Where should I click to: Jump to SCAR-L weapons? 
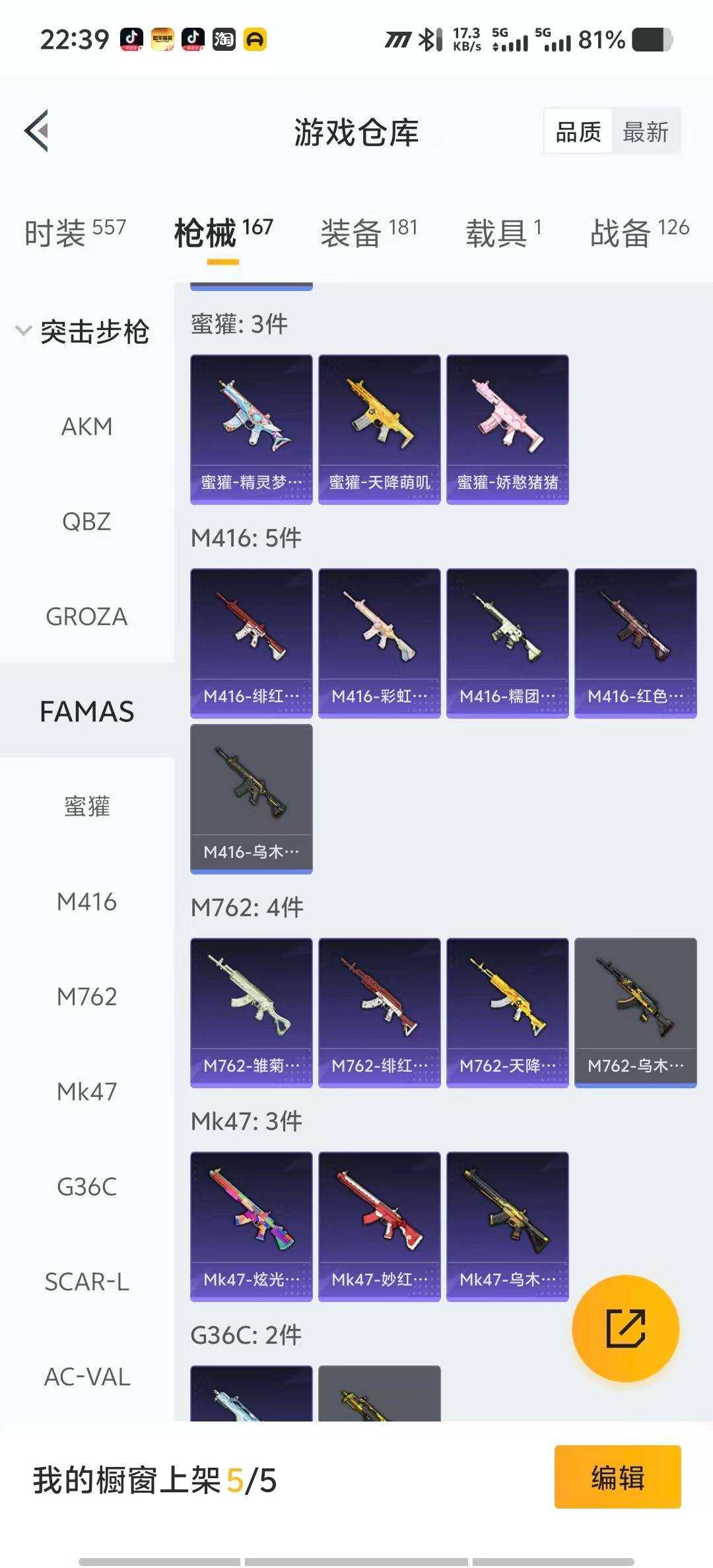(x=86, y=1282)
